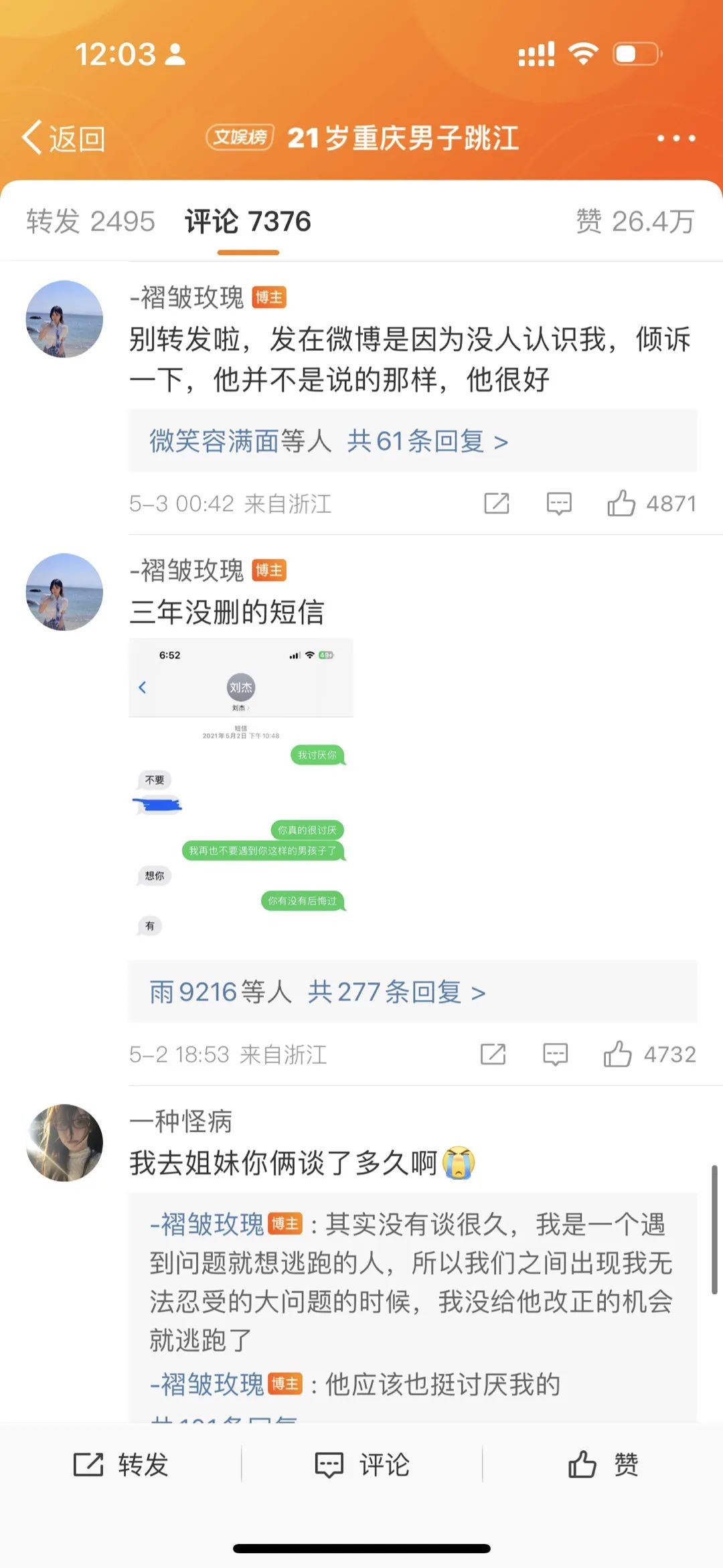Open -褶皱玫瑰 username on first comment
This screenshot has width=723, height=1568.
(187, 297)
